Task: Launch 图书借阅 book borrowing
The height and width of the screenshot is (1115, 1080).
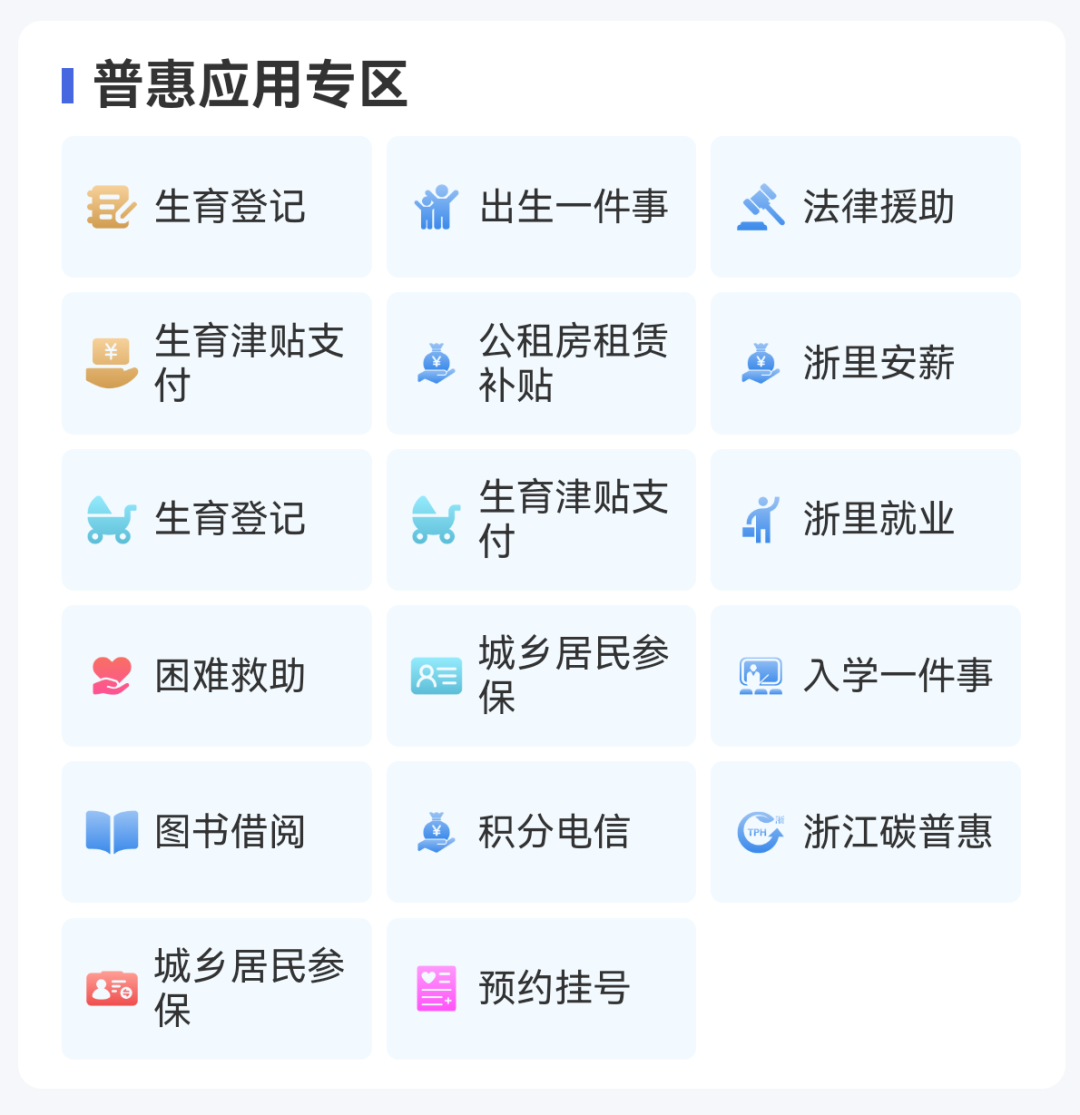Action: (216, 831)
